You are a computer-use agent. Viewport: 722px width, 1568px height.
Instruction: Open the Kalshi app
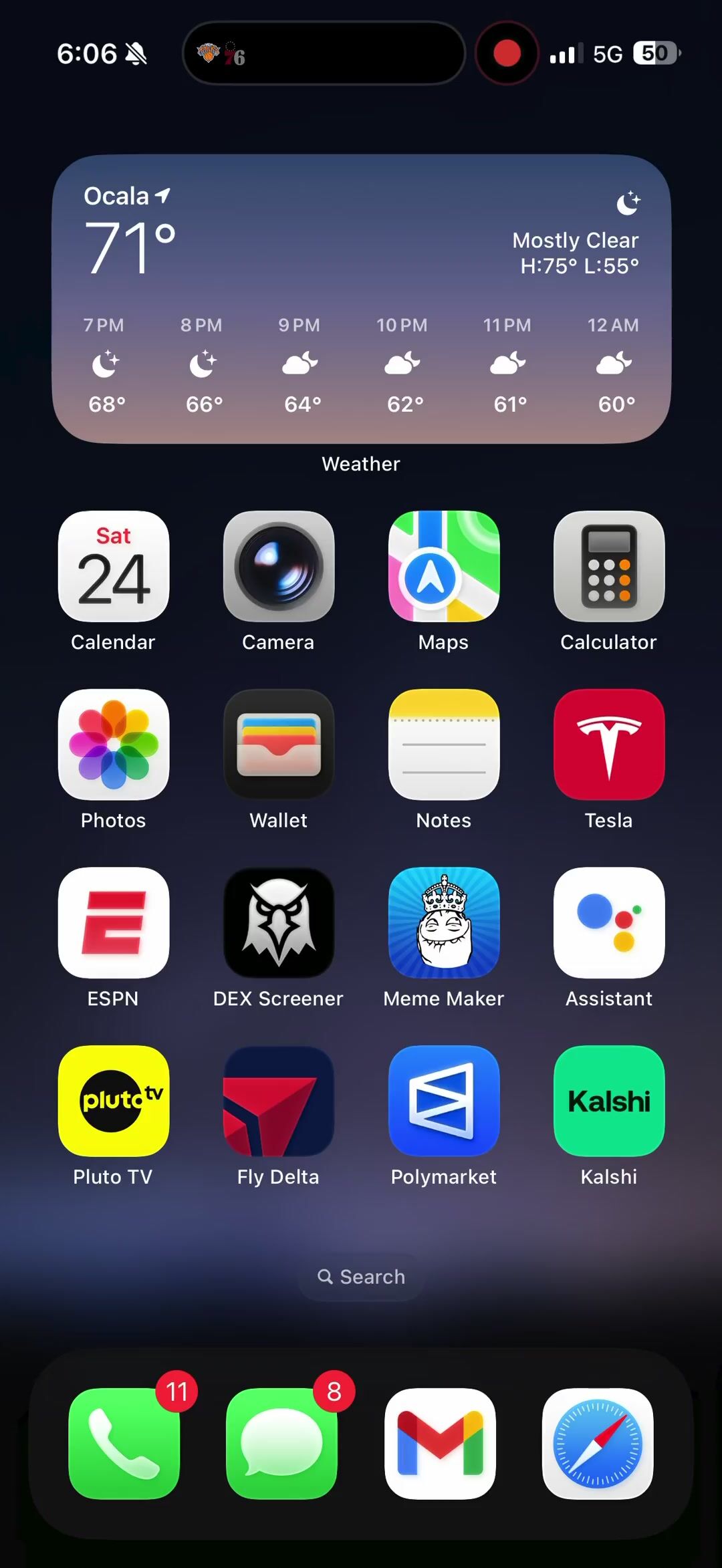(609, 1101)
